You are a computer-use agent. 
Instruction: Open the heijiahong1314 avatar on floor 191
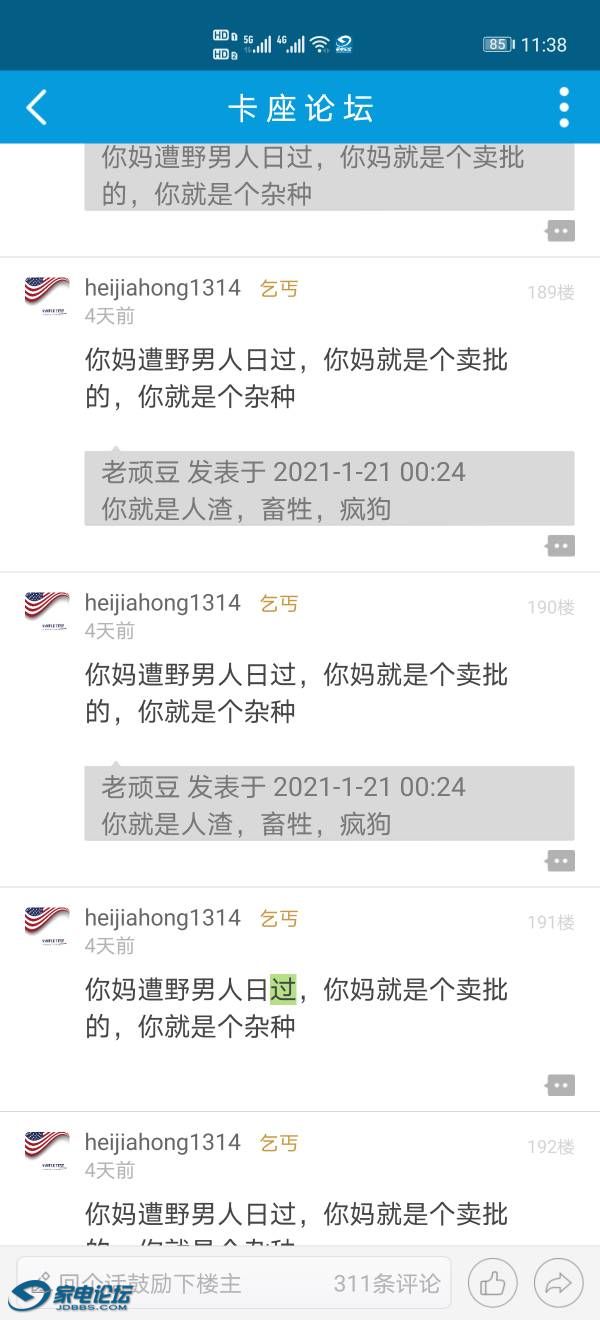click(47, 925)
